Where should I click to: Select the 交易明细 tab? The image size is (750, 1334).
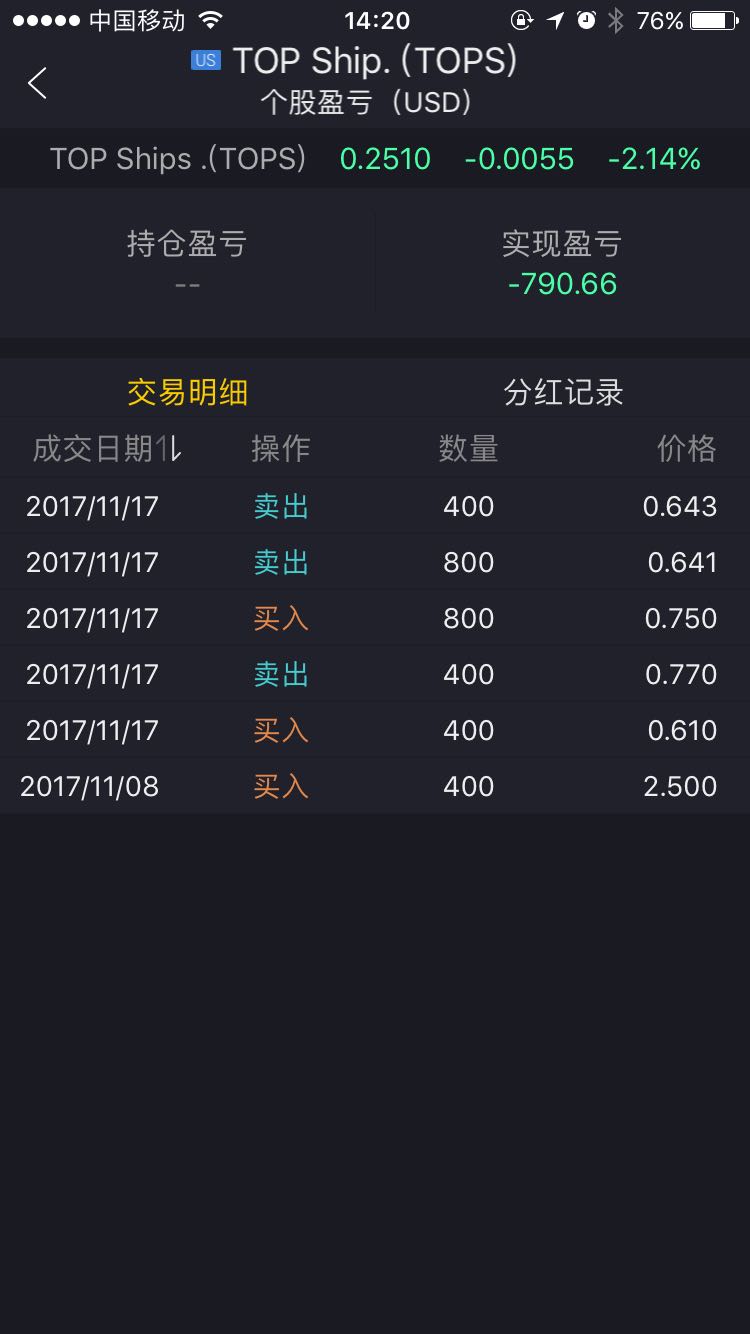(x=187, y=392)
